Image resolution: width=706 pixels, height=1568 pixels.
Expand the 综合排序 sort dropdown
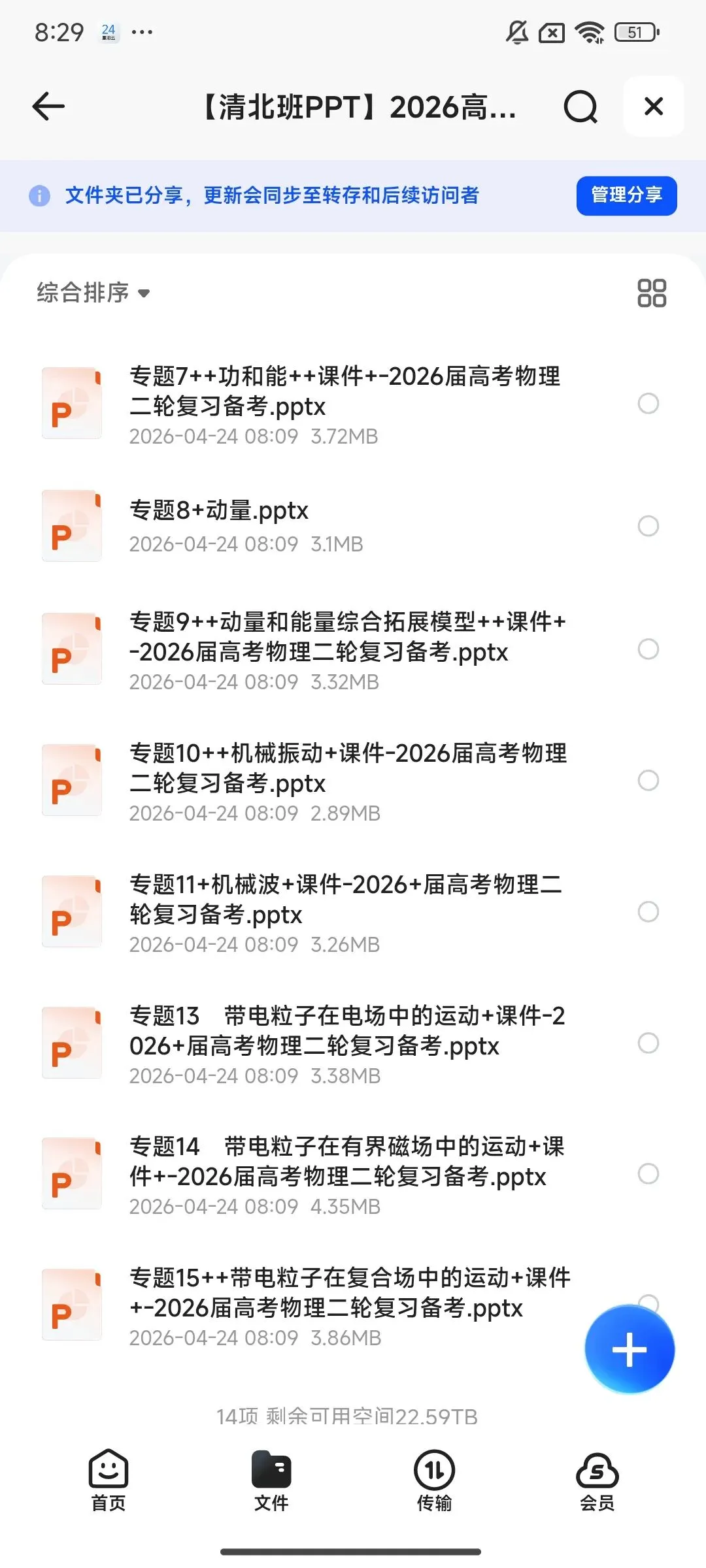click(x=93, y=293)
